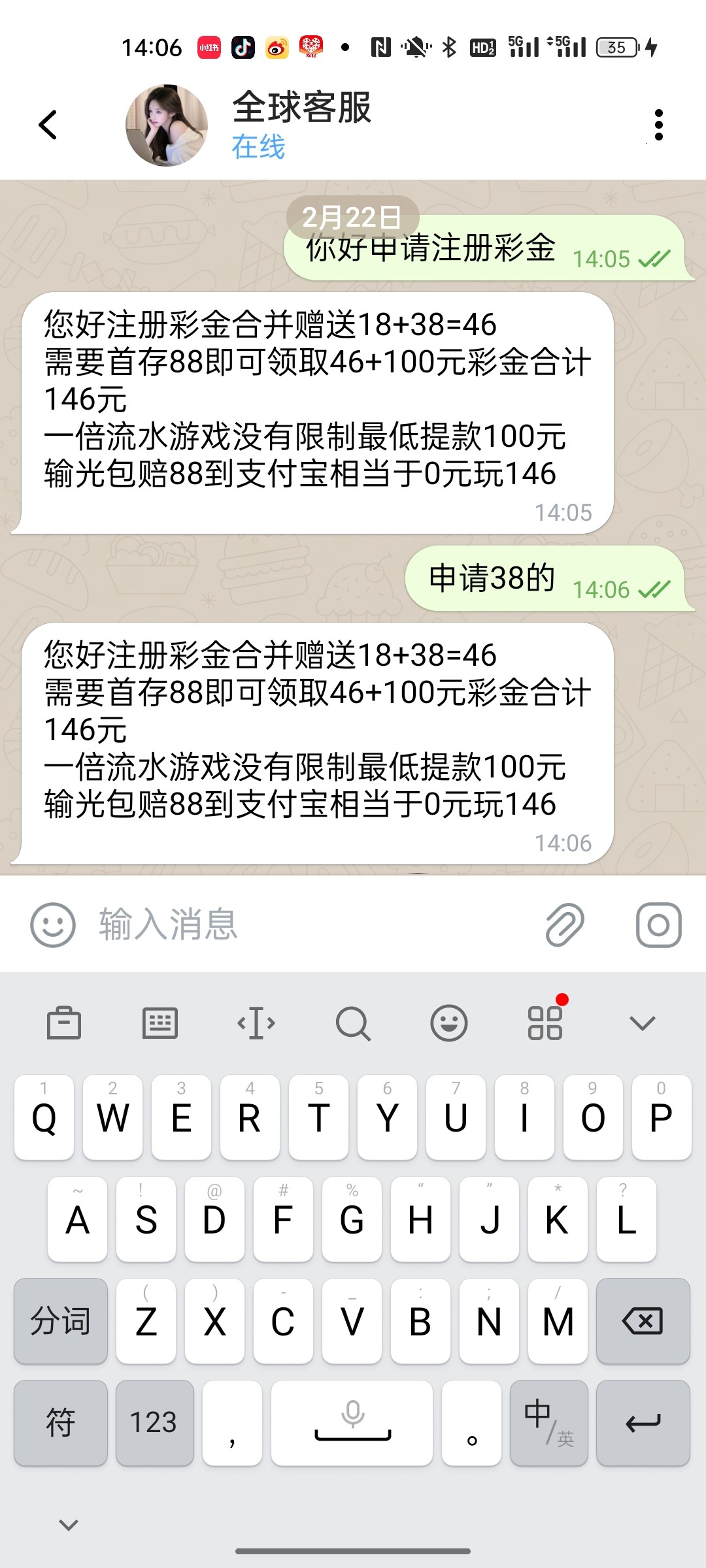Viewport: 706px width, 1568px height.
Task: Tap the 输入消息 message input field
Action: click(261, 924)
